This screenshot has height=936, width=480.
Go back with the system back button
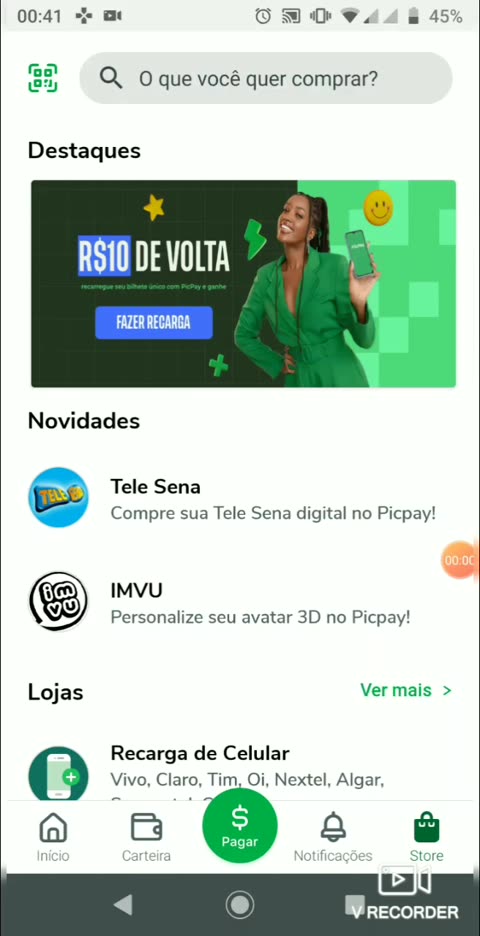[124, 905]
